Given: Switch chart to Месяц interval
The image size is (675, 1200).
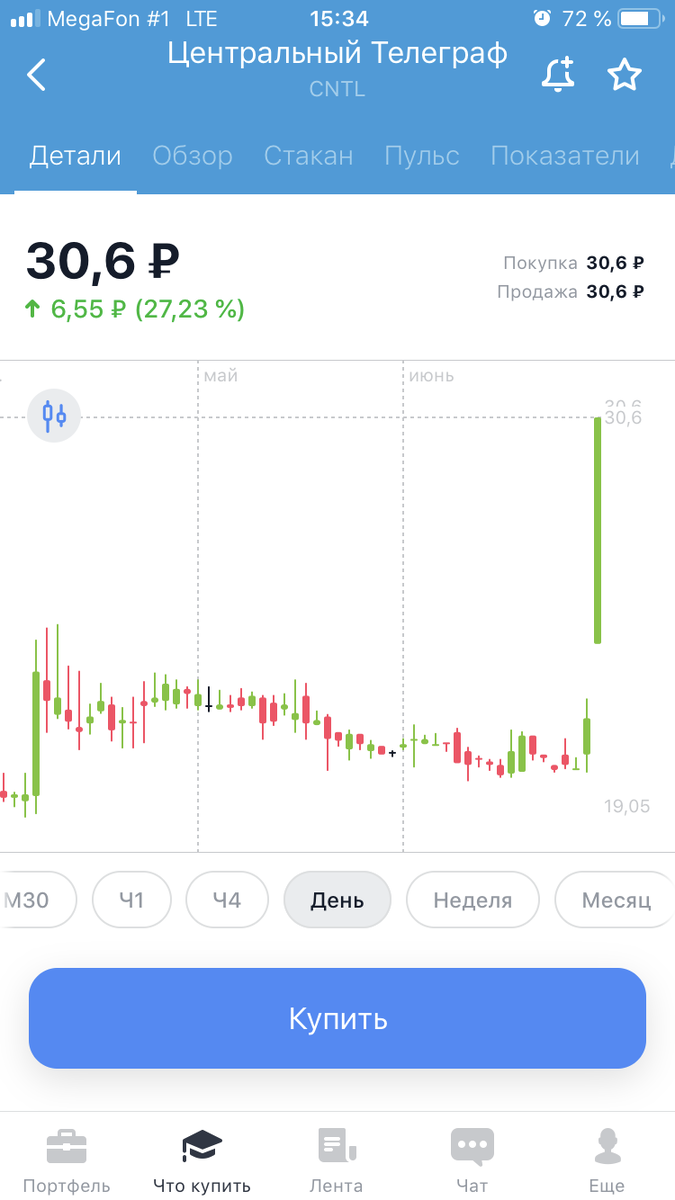Looking at the screenshot, I should [615, 900].
